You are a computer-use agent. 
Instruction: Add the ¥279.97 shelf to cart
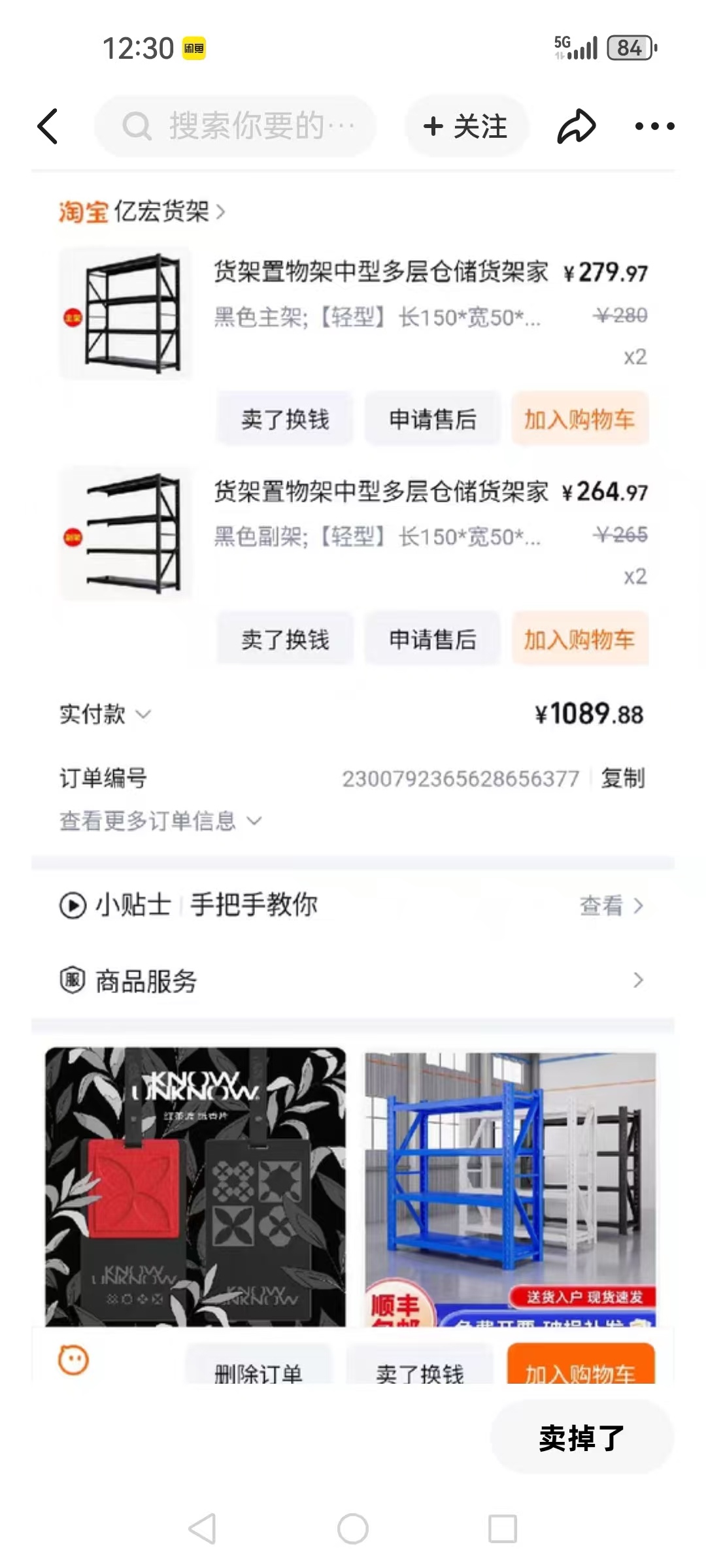[580, 419]
